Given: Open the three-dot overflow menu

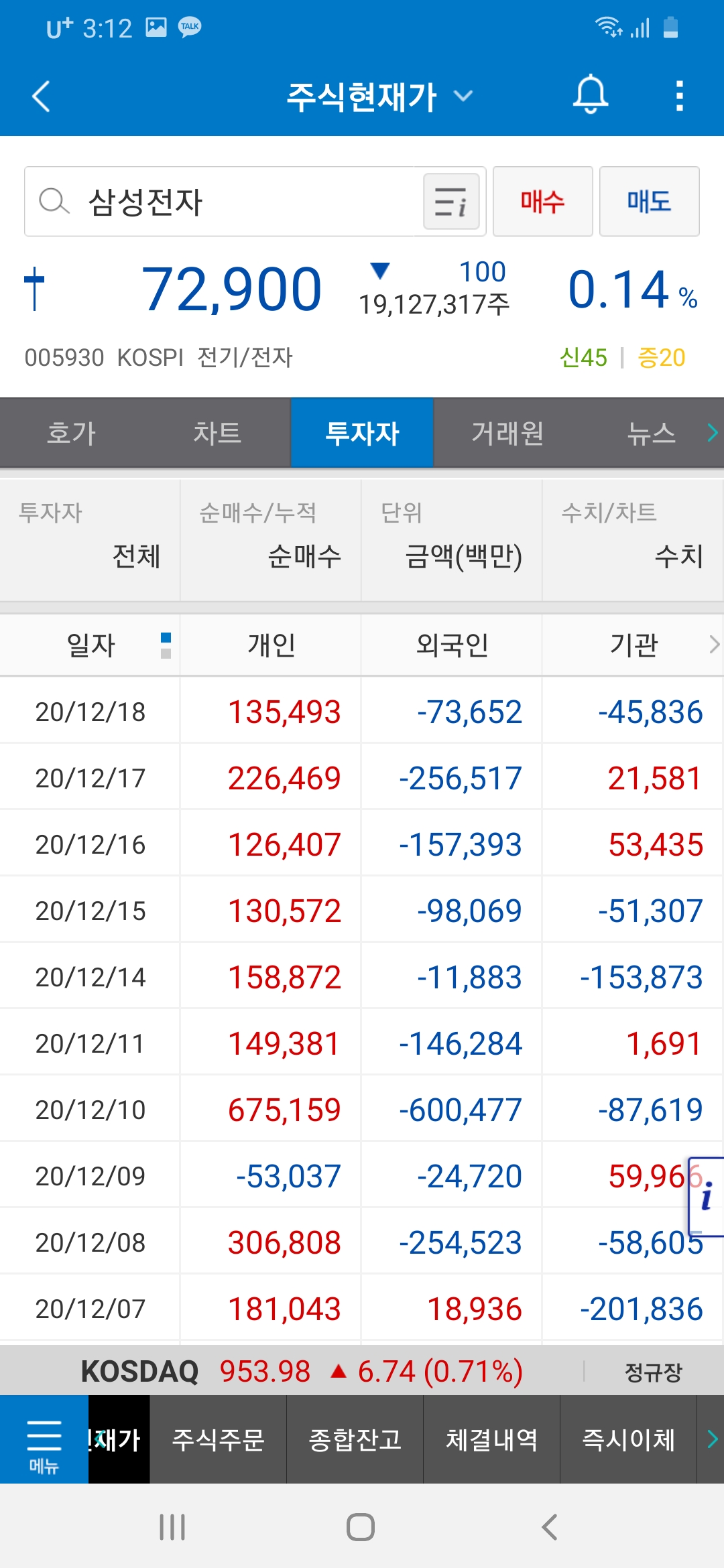Looking at the screenshot, I should [679, 96].
